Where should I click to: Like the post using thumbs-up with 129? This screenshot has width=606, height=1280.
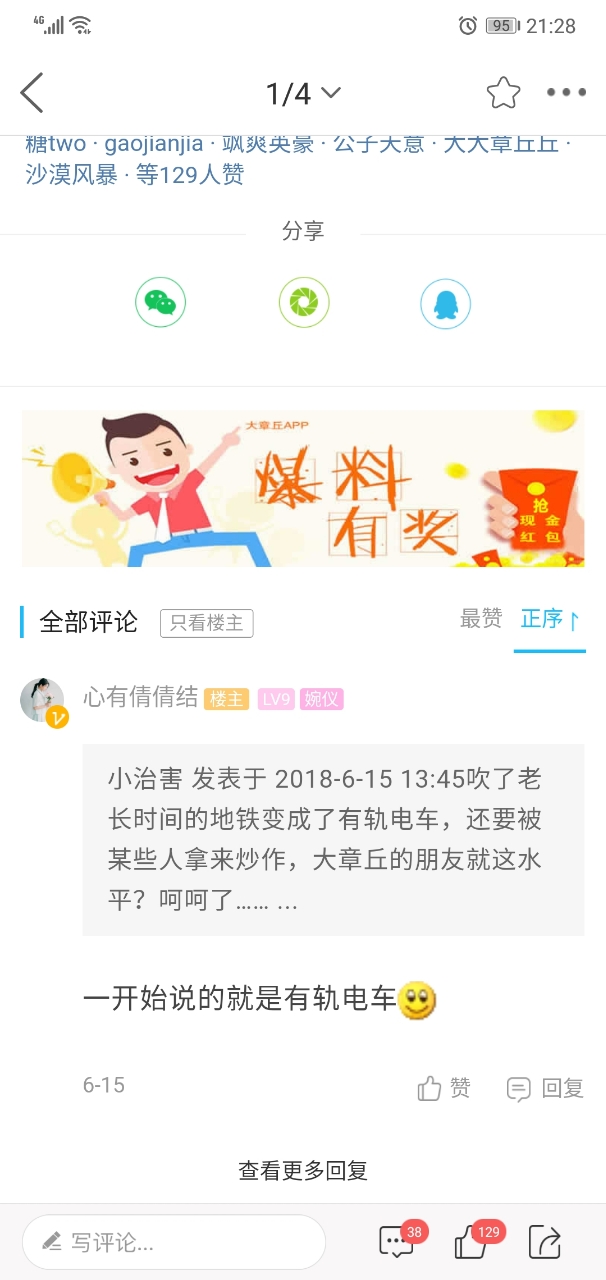click(x=472, y=1243)
